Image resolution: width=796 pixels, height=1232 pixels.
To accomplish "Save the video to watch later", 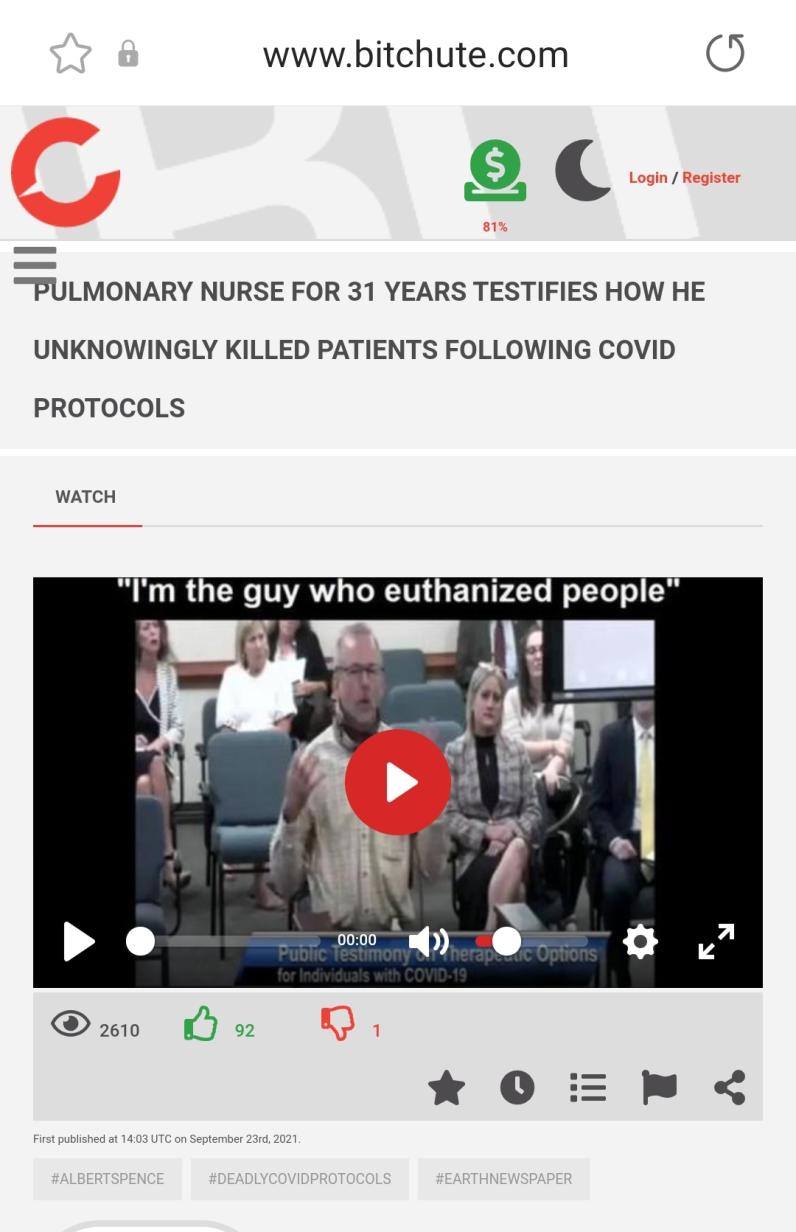I will point(517,1088).
